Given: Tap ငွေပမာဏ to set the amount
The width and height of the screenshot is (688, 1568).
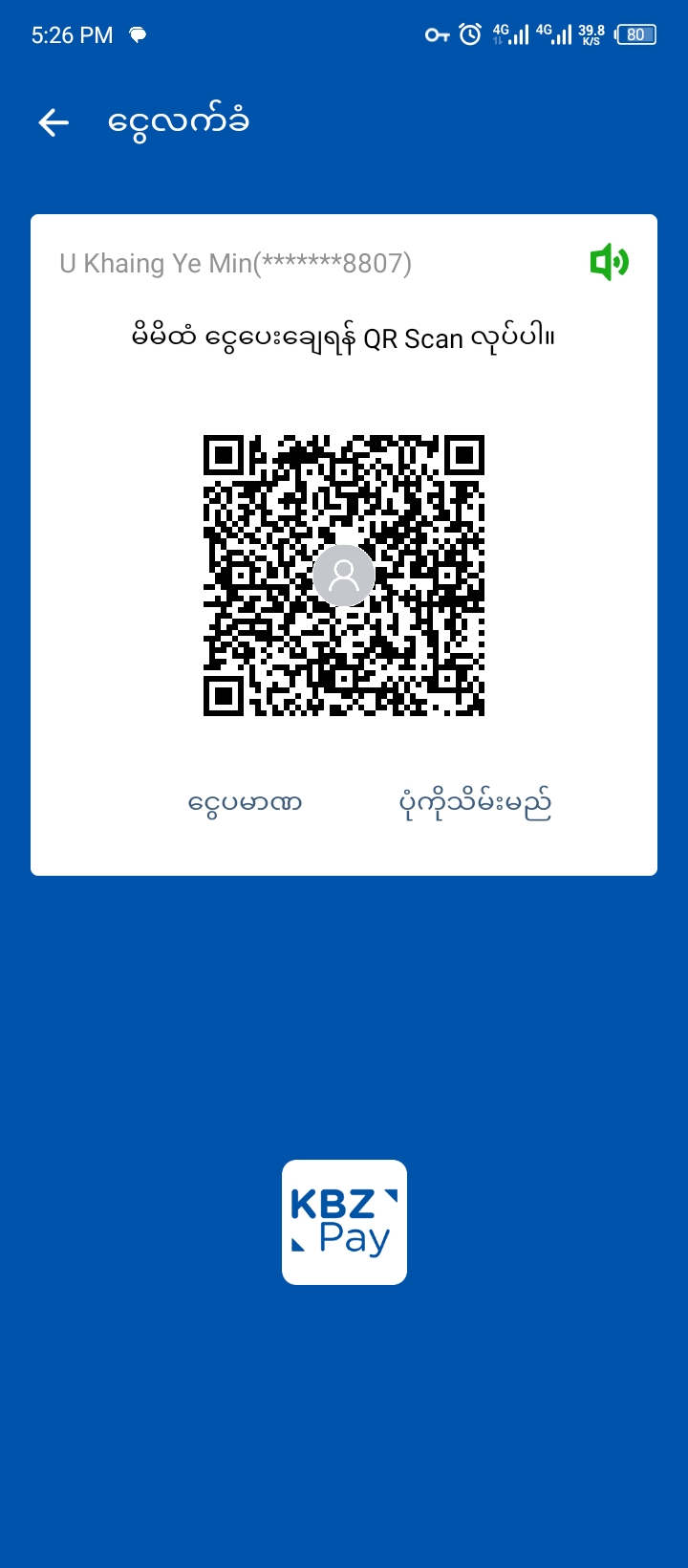Looking at the screenshot, I should 246,804.
